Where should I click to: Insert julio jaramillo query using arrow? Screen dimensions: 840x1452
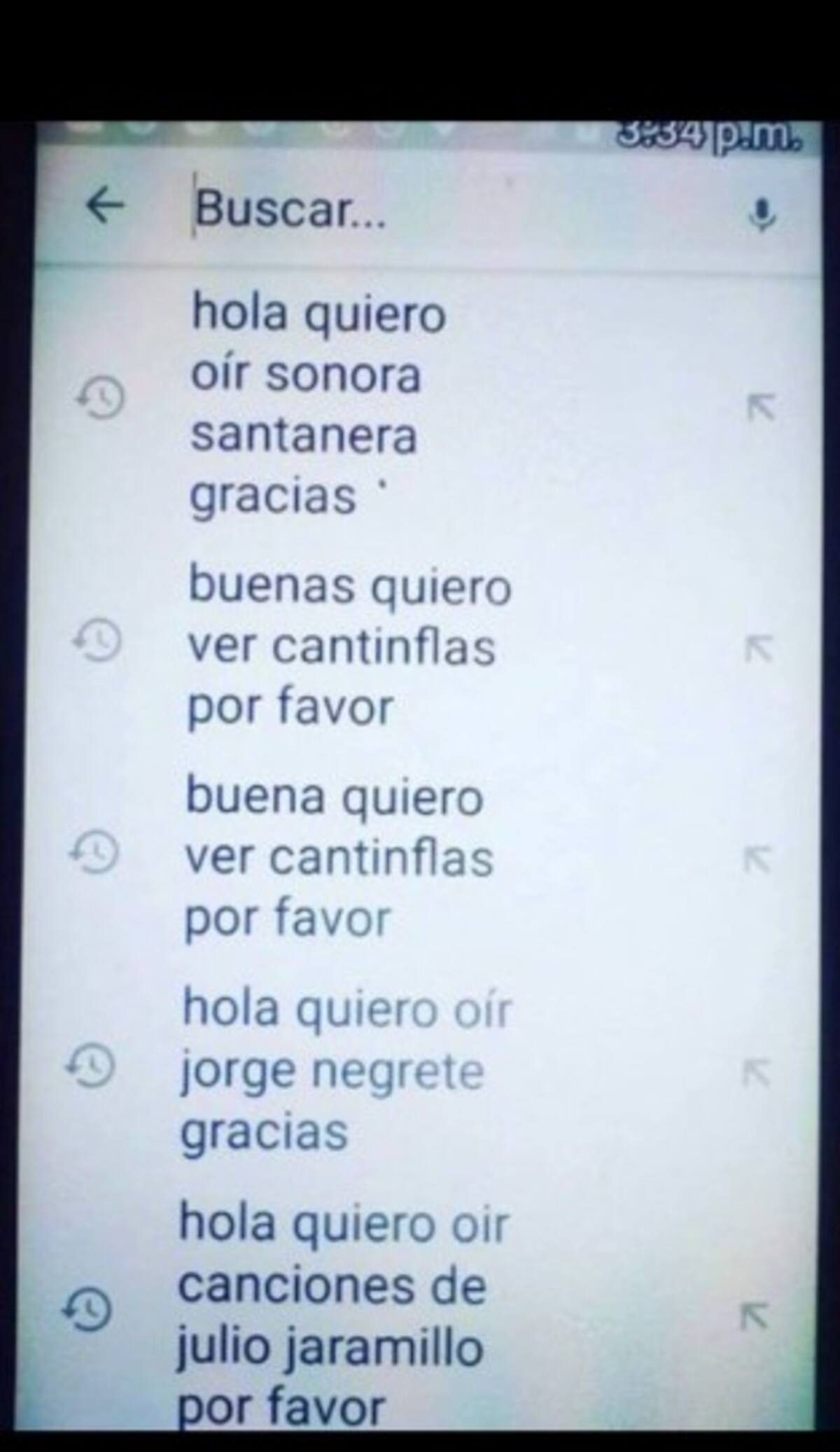[x=754, y=1317]
